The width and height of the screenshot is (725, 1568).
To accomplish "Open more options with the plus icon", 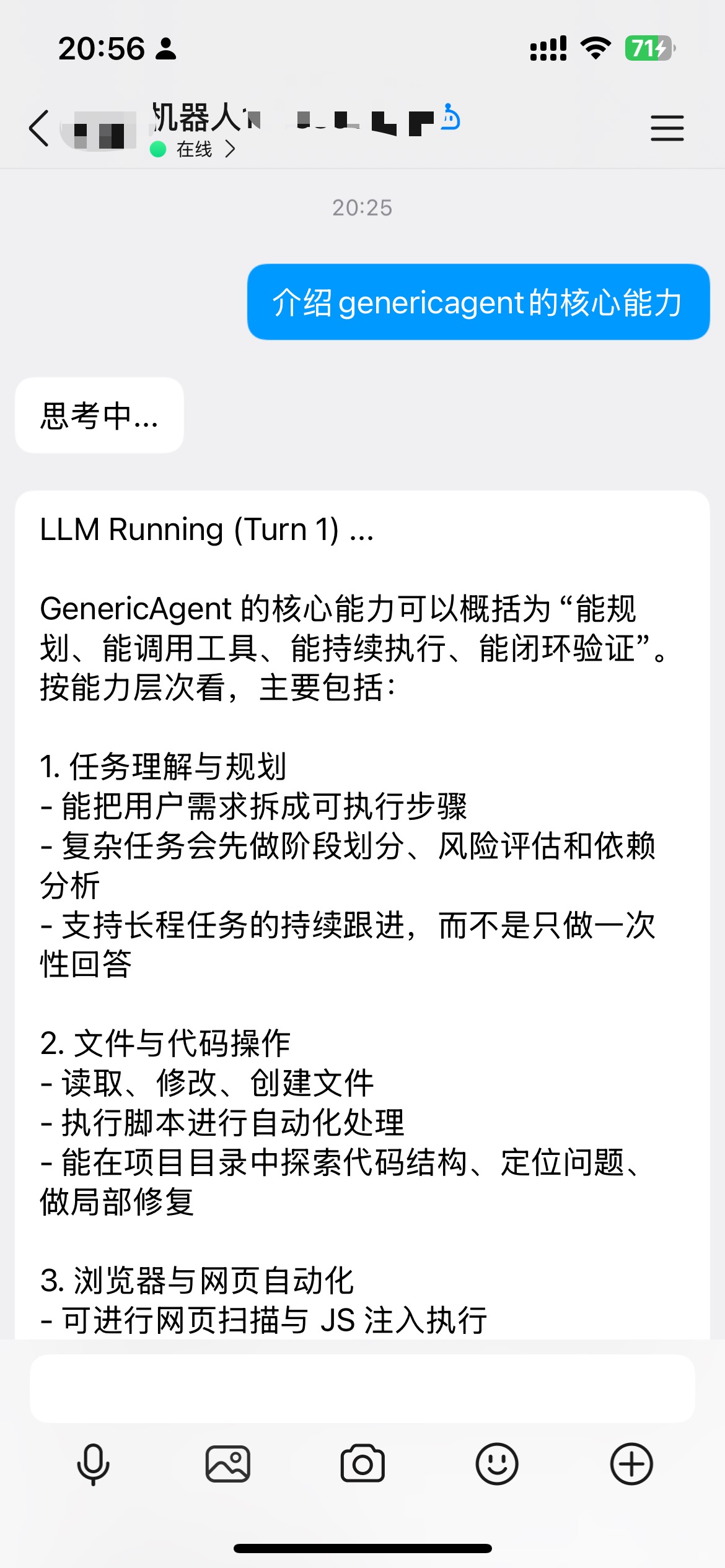I will 631,1464.
